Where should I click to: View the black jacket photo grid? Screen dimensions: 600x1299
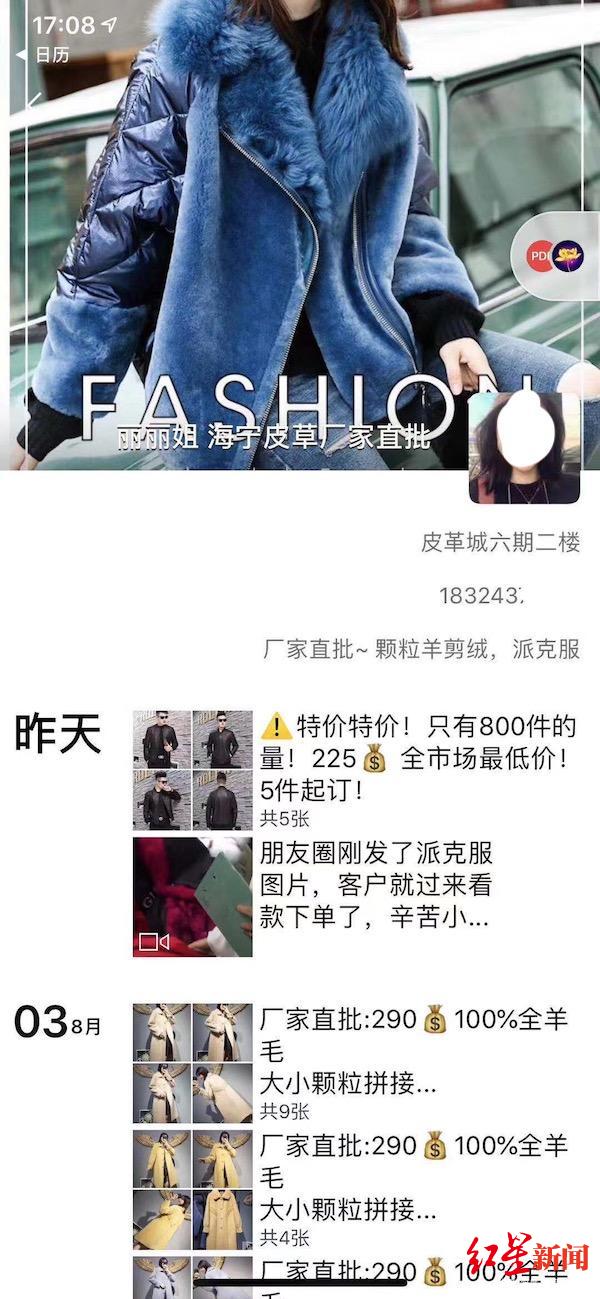[x=192, y=770]
